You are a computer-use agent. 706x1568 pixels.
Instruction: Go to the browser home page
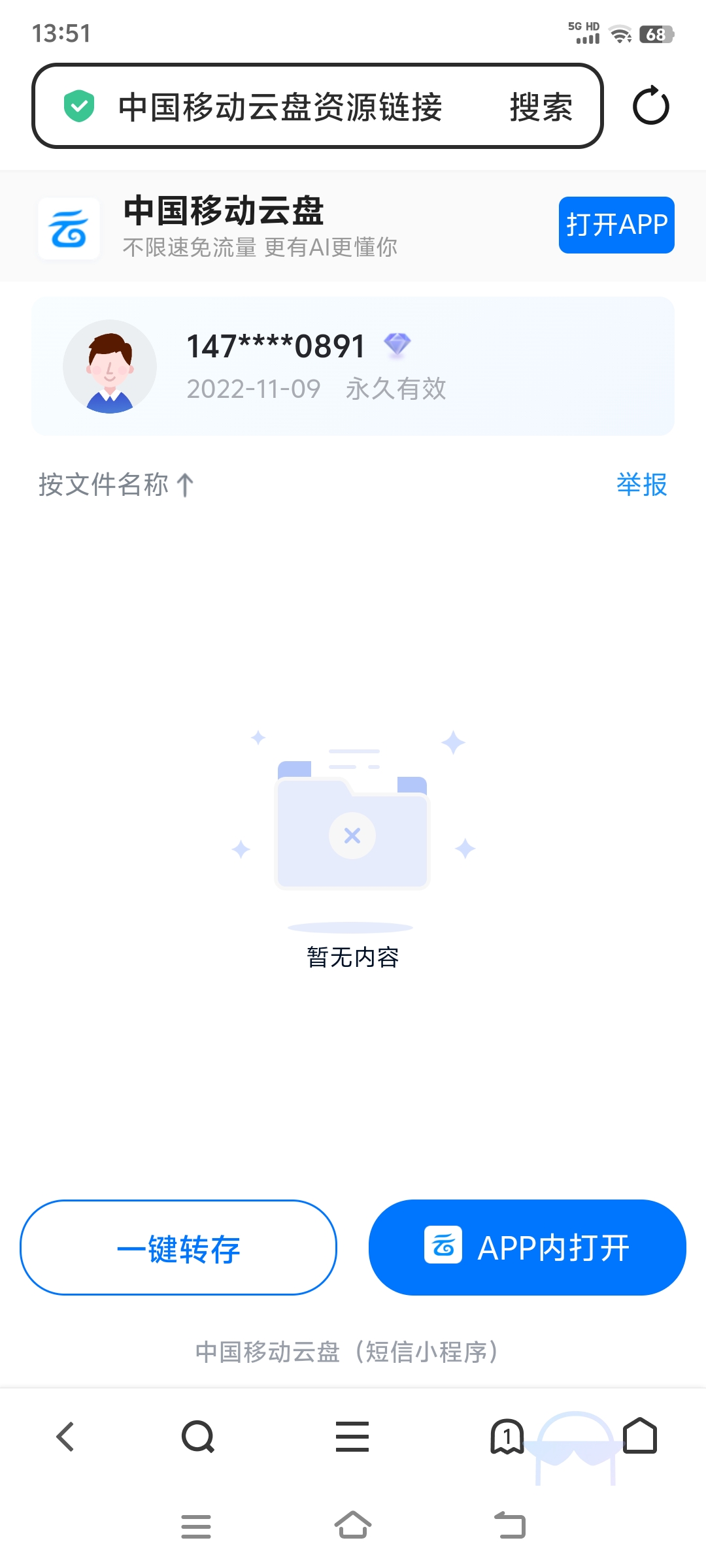(639, 1435)
